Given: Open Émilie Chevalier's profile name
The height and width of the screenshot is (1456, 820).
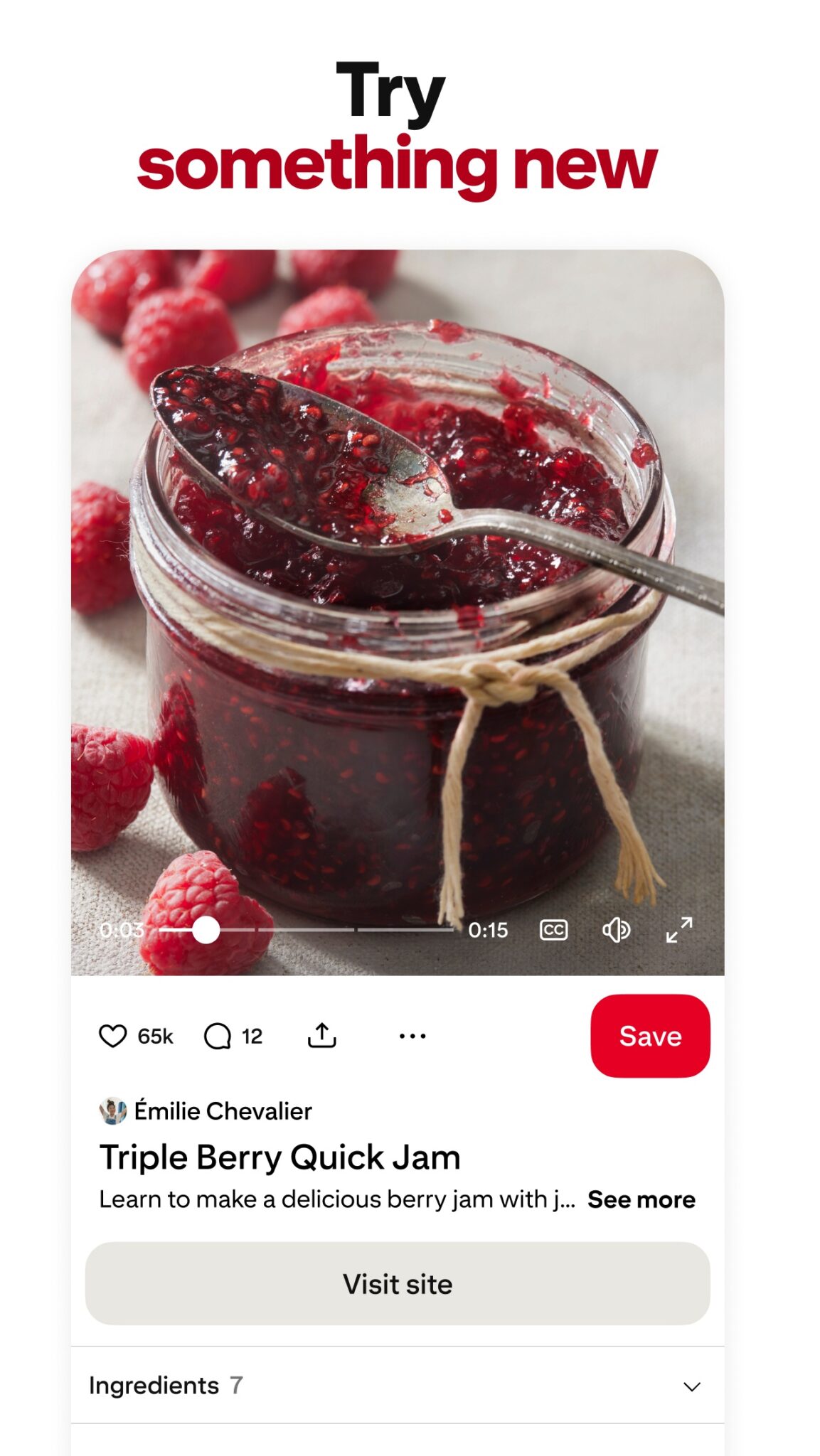Looking at the screenshot, I should pos(222,1110).
